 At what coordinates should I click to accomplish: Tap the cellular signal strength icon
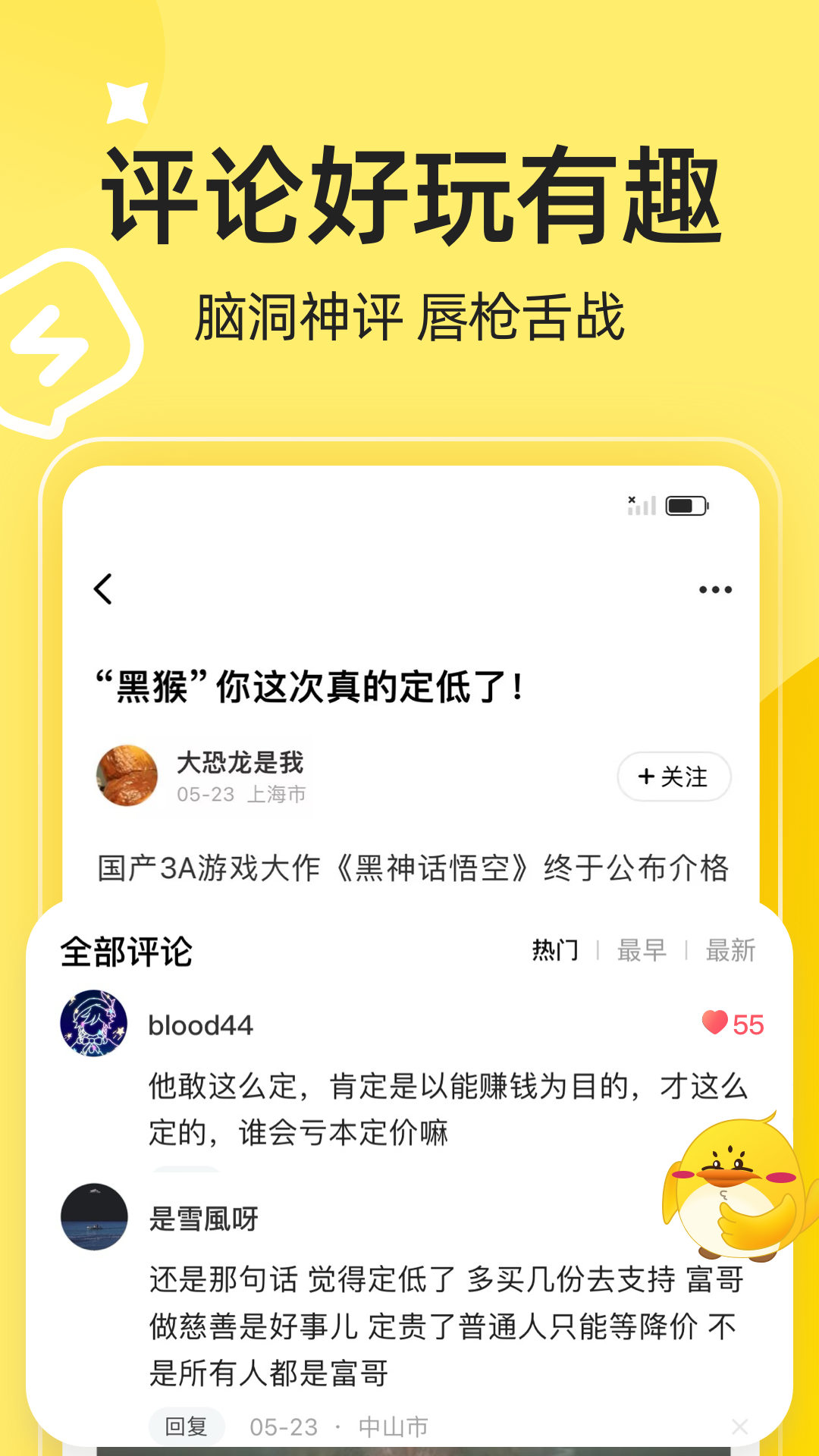[x=639, y=504]
